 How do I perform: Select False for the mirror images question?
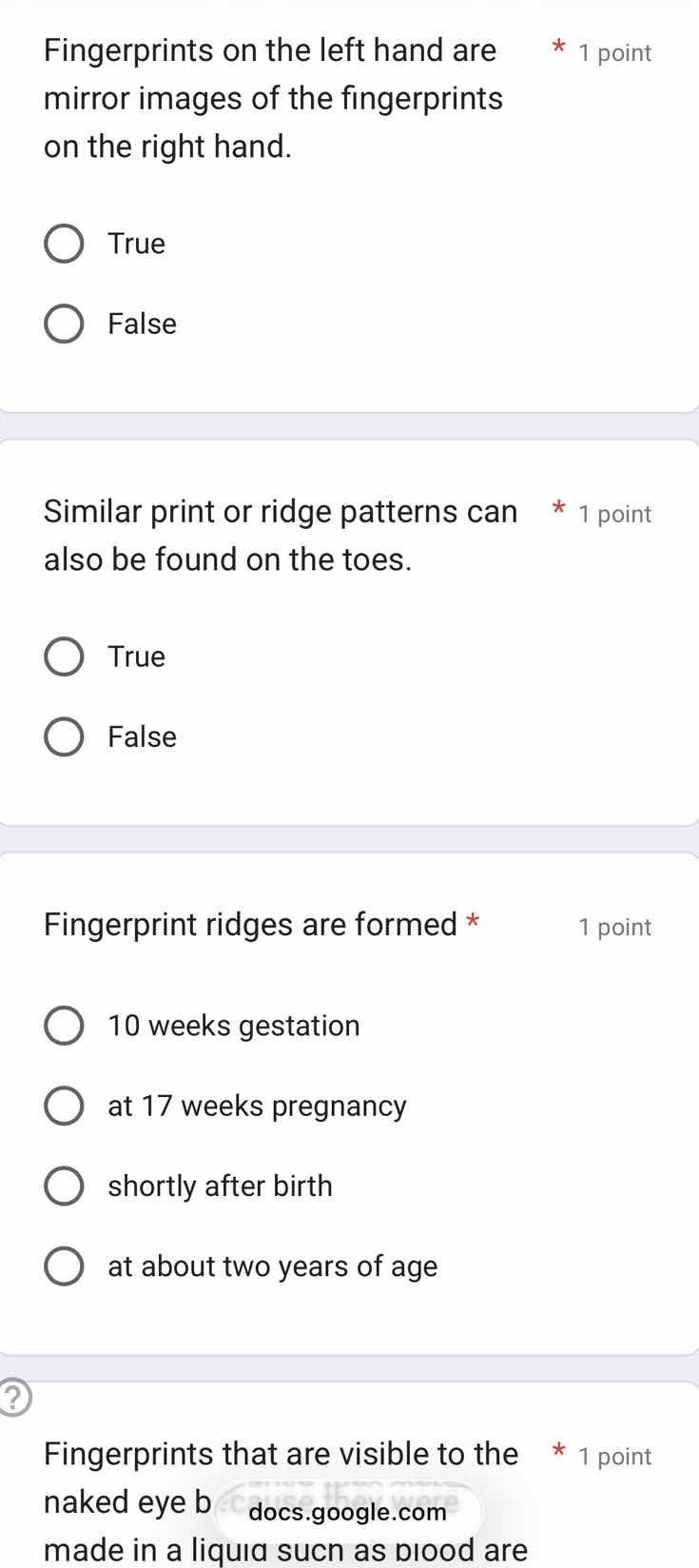pos(63,323)
